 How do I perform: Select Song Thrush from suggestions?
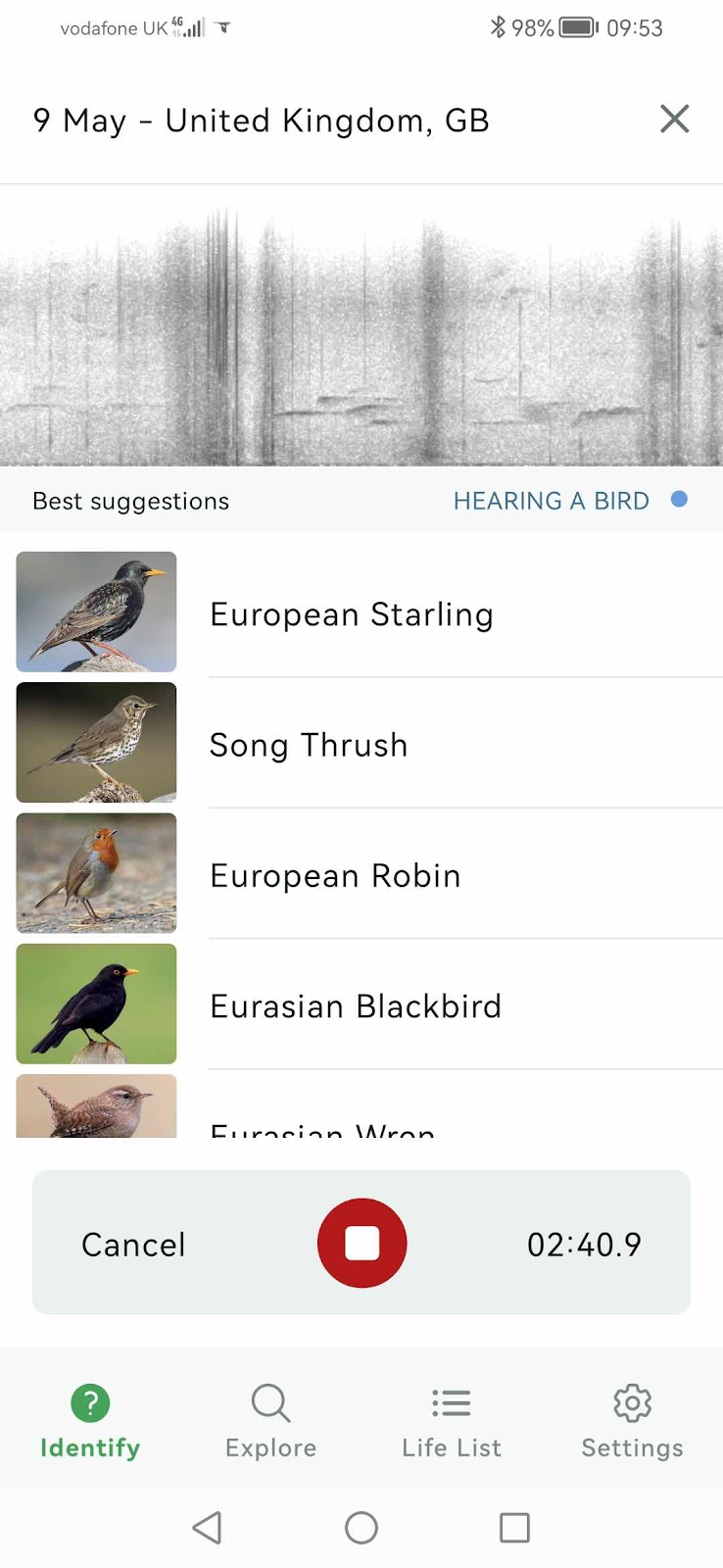(309, 745)
